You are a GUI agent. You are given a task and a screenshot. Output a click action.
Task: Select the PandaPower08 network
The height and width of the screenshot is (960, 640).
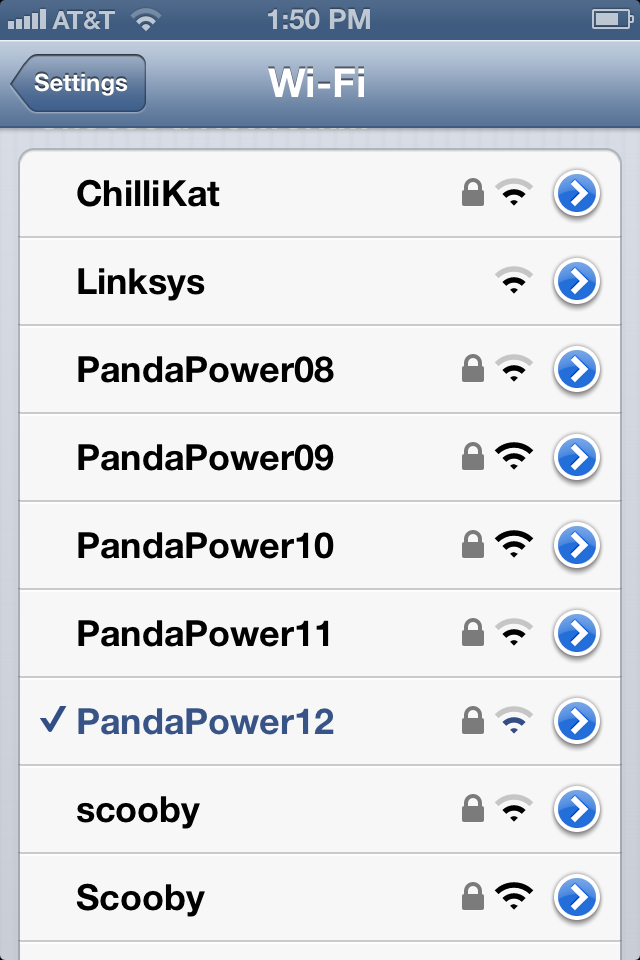point(205,370)
